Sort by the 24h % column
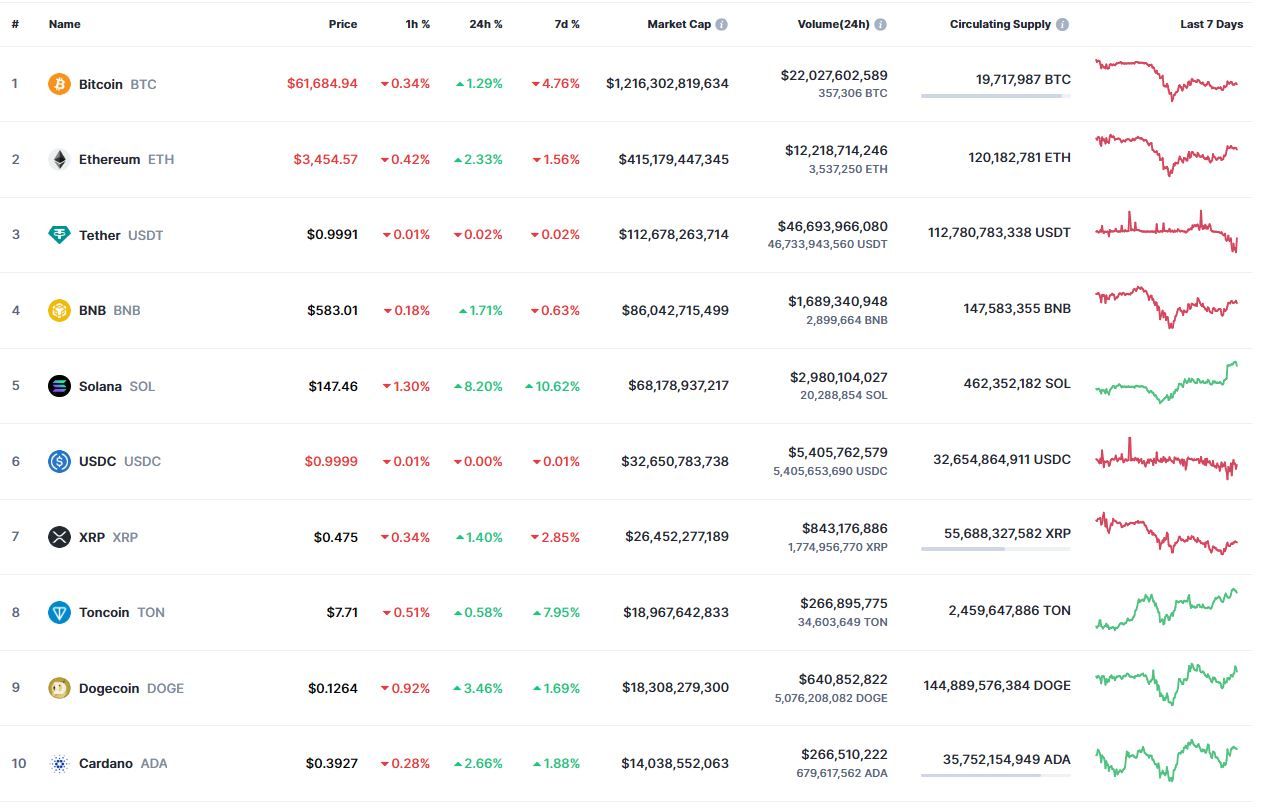 [x=486, y=24]
